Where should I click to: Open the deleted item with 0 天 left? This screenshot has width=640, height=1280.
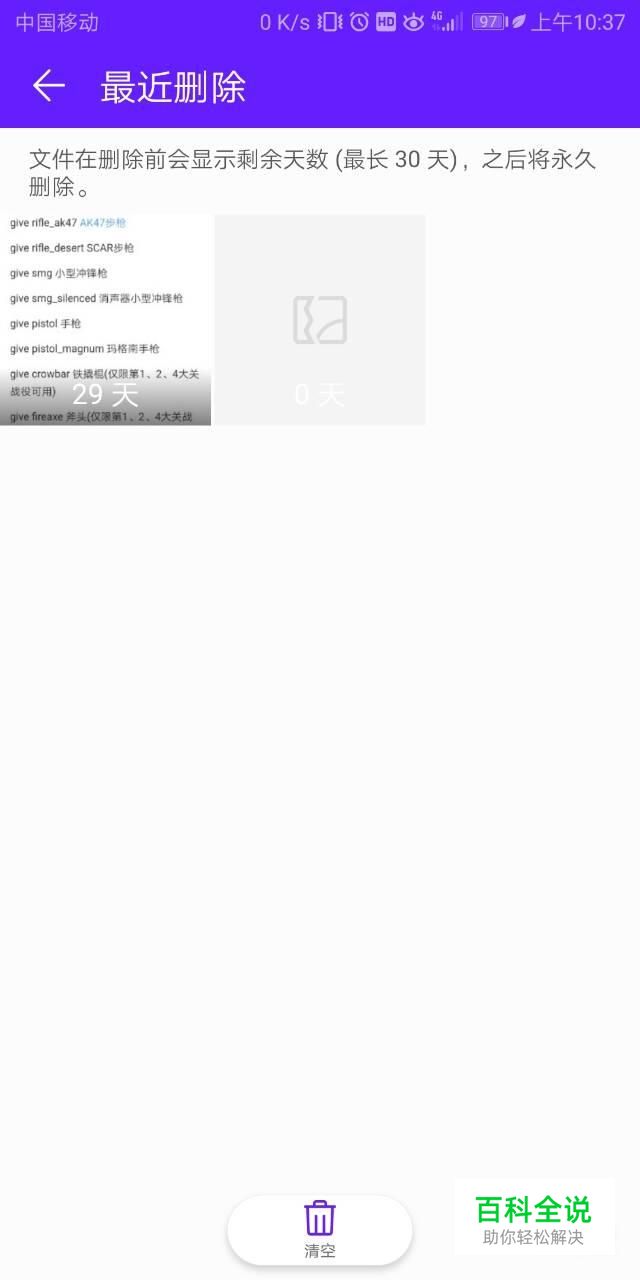click(320, 320)
